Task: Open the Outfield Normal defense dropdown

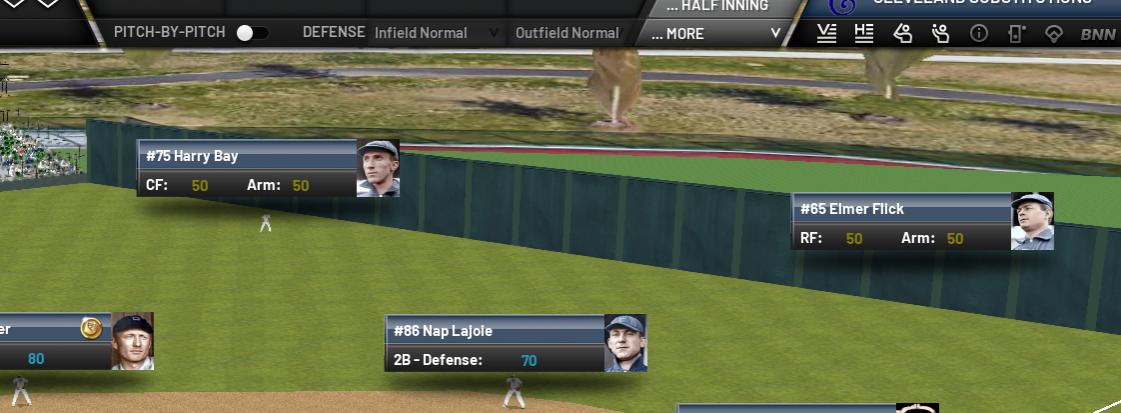Action: point(567,33)
